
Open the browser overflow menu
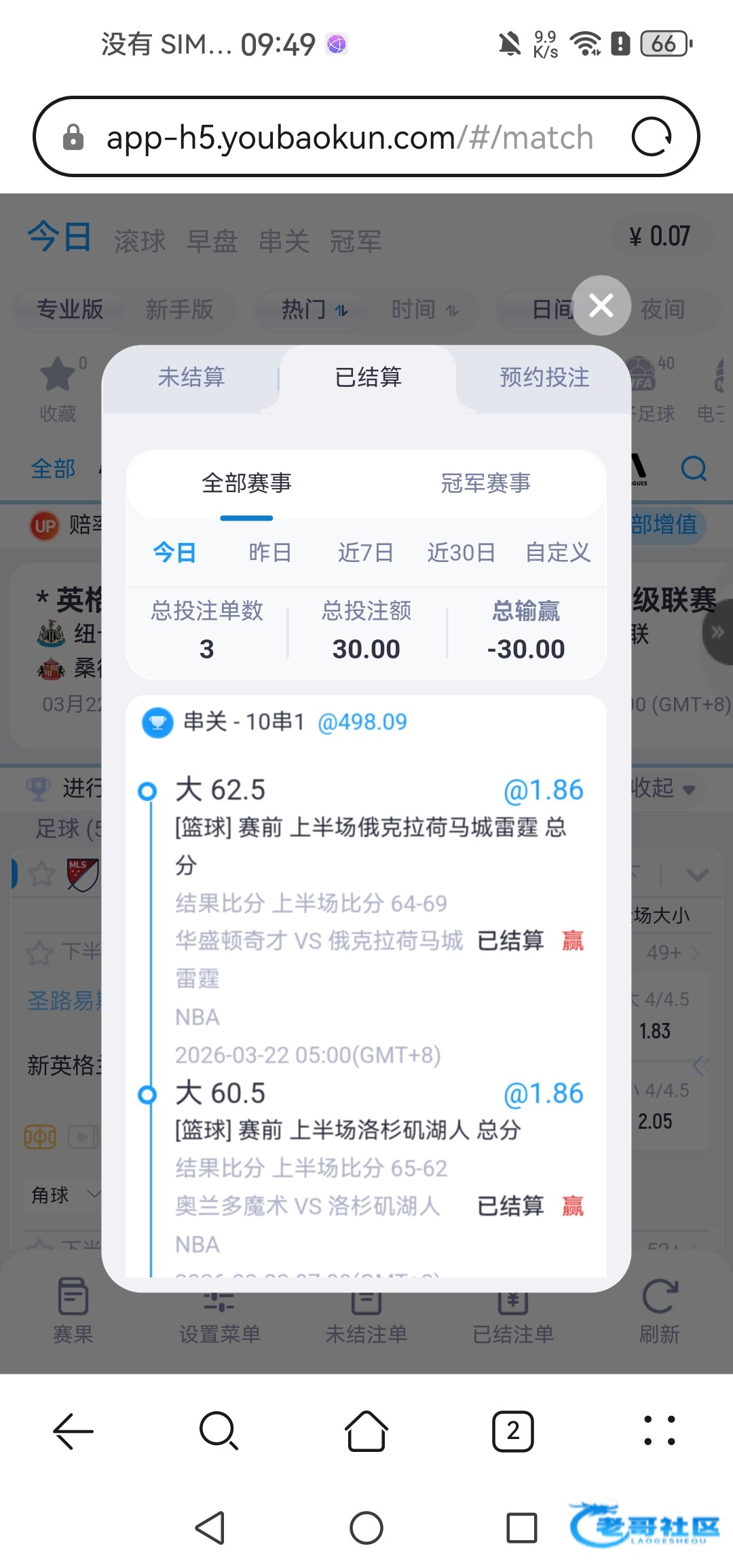click(x=660, y=1431)
